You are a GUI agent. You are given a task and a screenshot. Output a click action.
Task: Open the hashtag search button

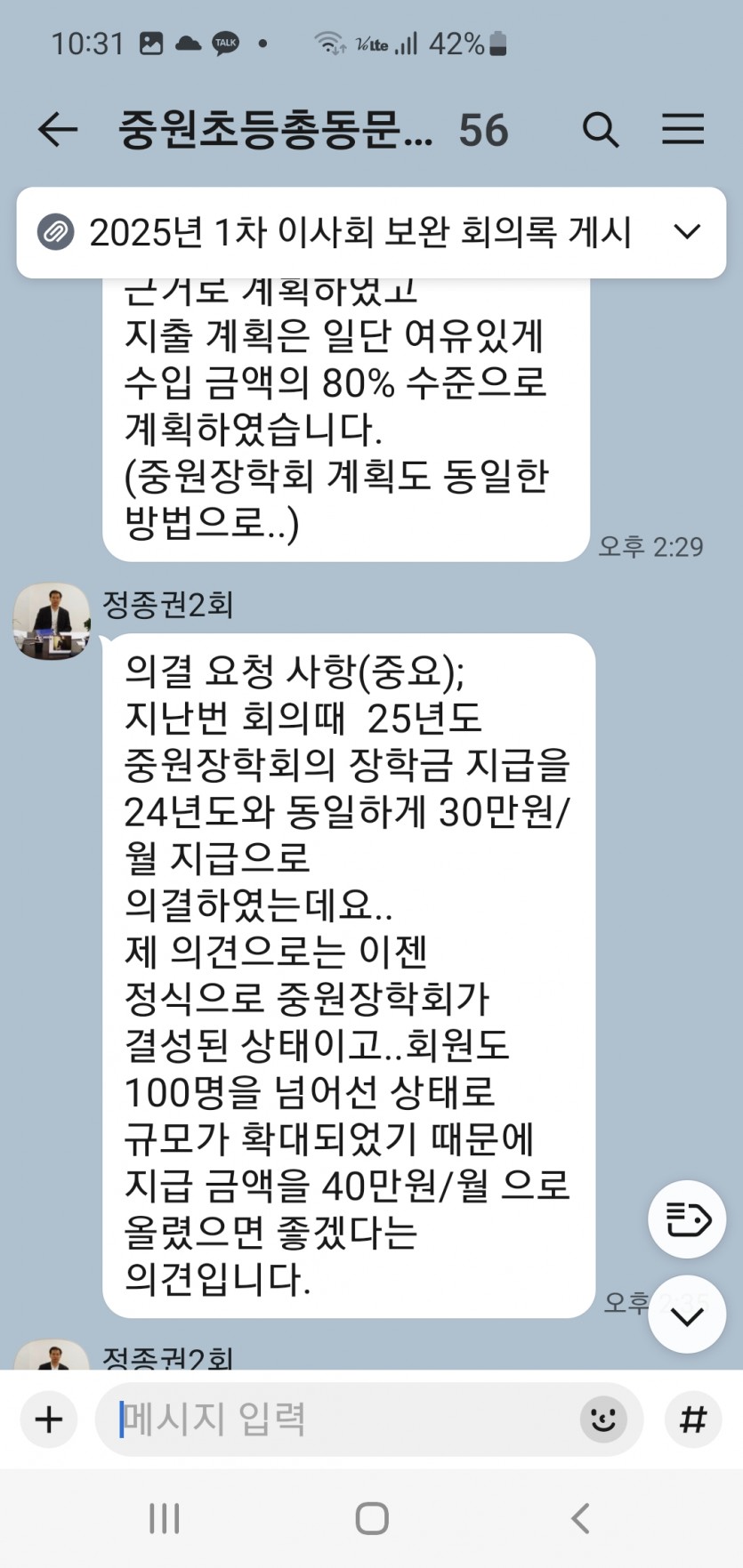tap(692, 1419)
